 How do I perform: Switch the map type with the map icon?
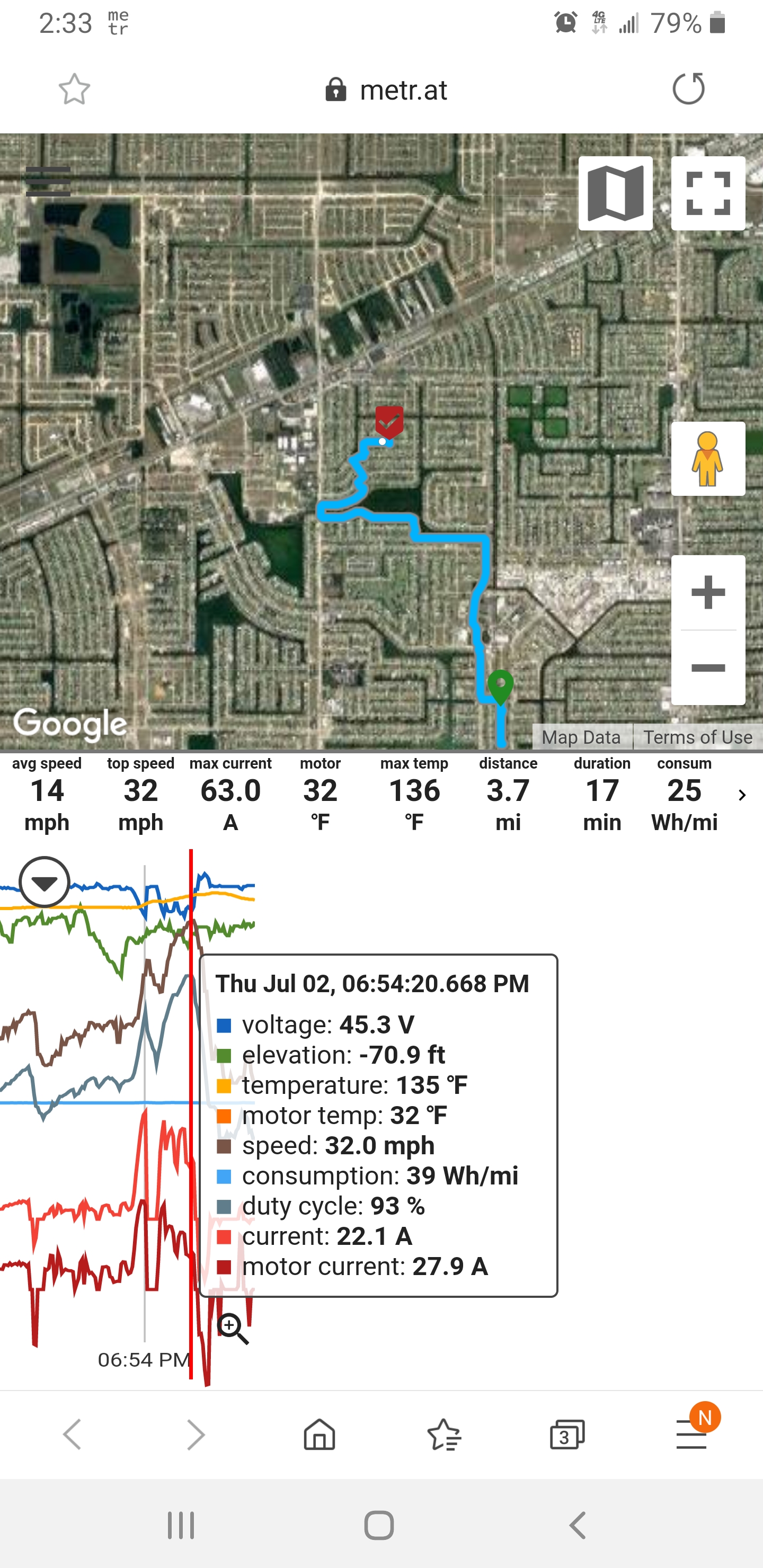(x=616, y=193)
